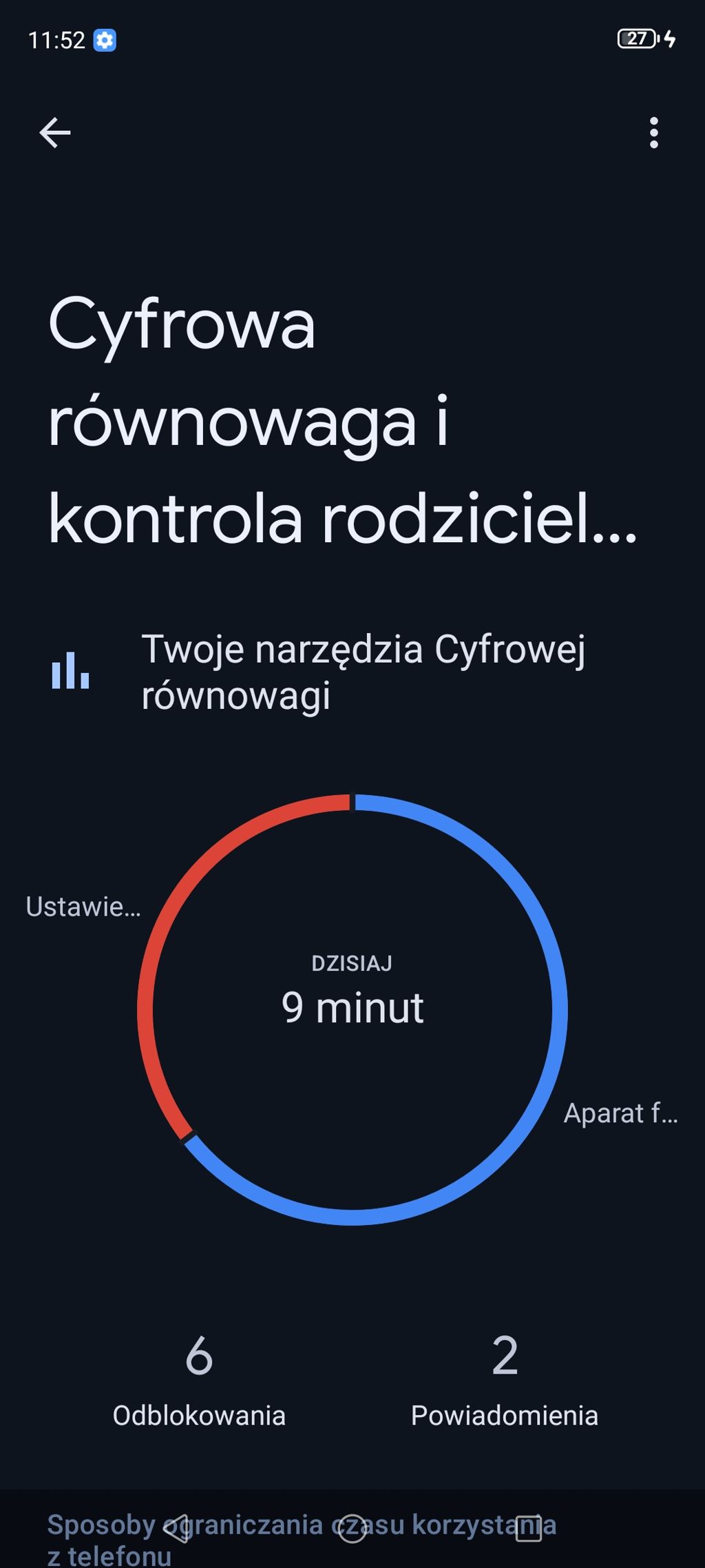Open recent apps from the navigation bar
The width and height of the screenshot is (705, 1568).
click(529, 1528)
